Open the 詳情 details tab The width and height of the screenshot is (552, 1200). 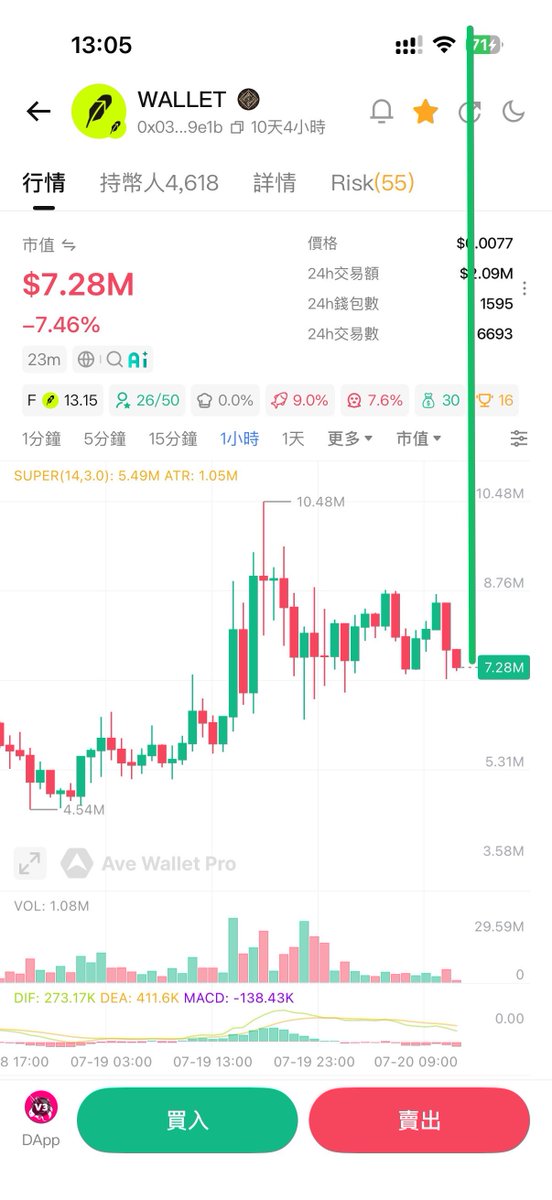click(x=274, y=183)
